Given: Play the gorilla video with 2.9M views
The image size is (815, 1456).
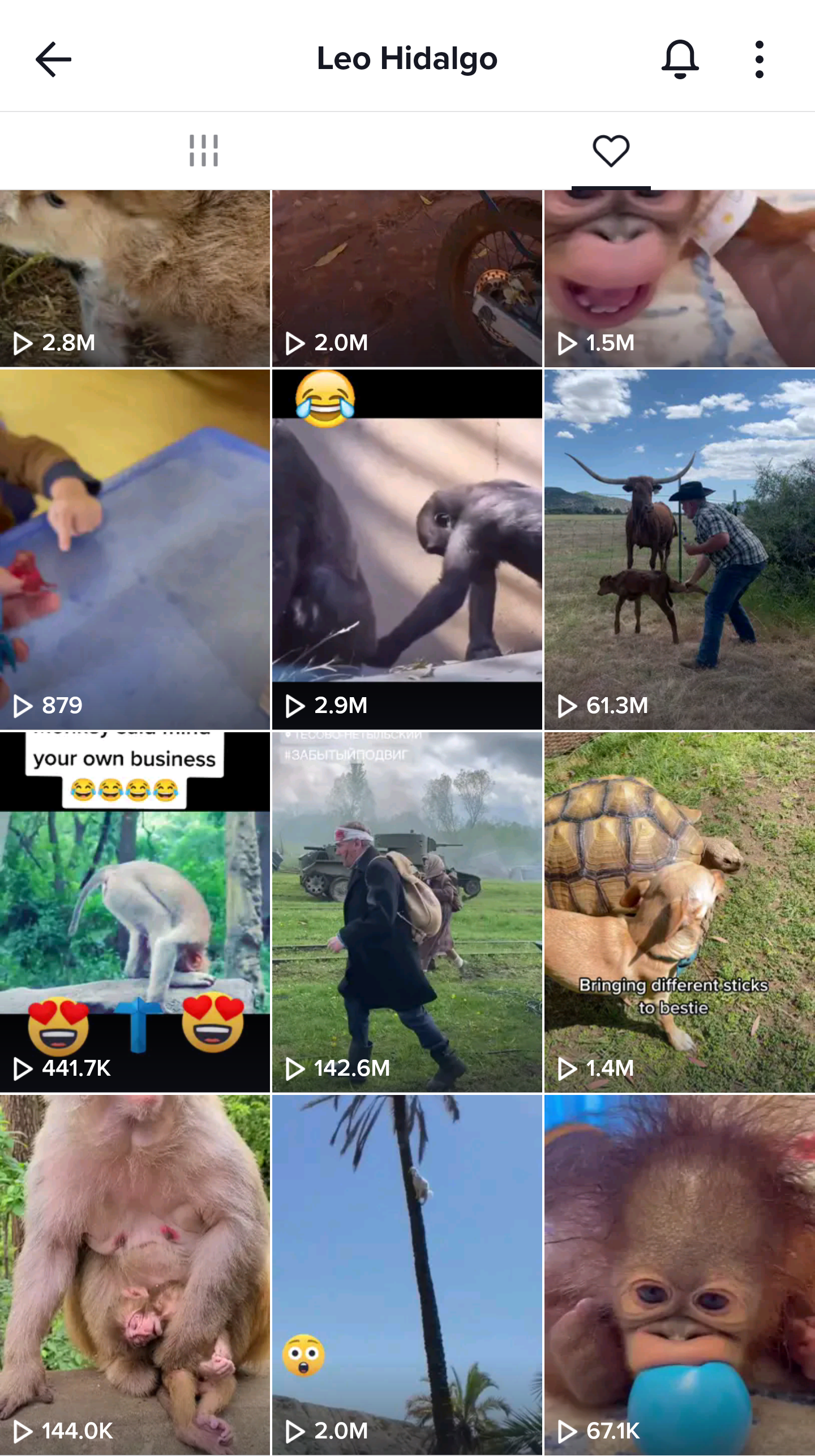Looking at the screenshot, I should pyautogui.click(x=407, y=549).
